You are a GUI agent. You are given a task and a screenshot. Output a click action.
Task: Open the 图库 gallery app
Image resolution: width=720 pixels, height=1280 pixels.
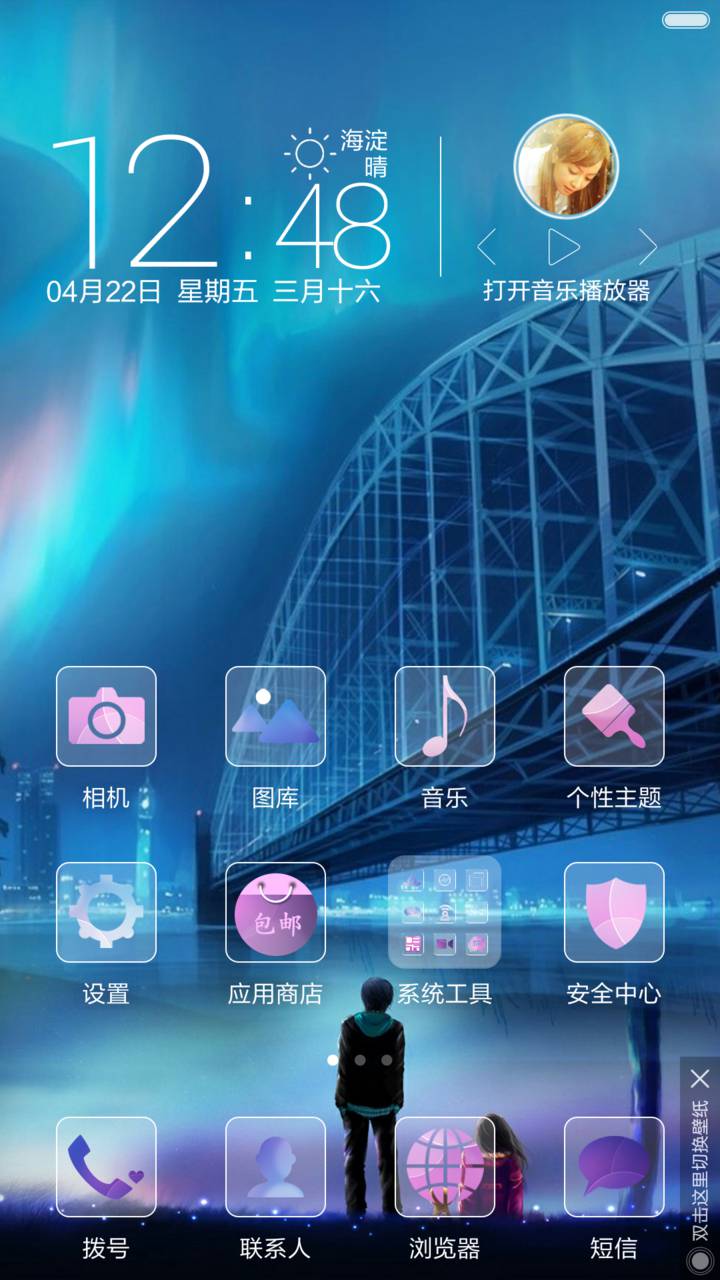point(275,717)
